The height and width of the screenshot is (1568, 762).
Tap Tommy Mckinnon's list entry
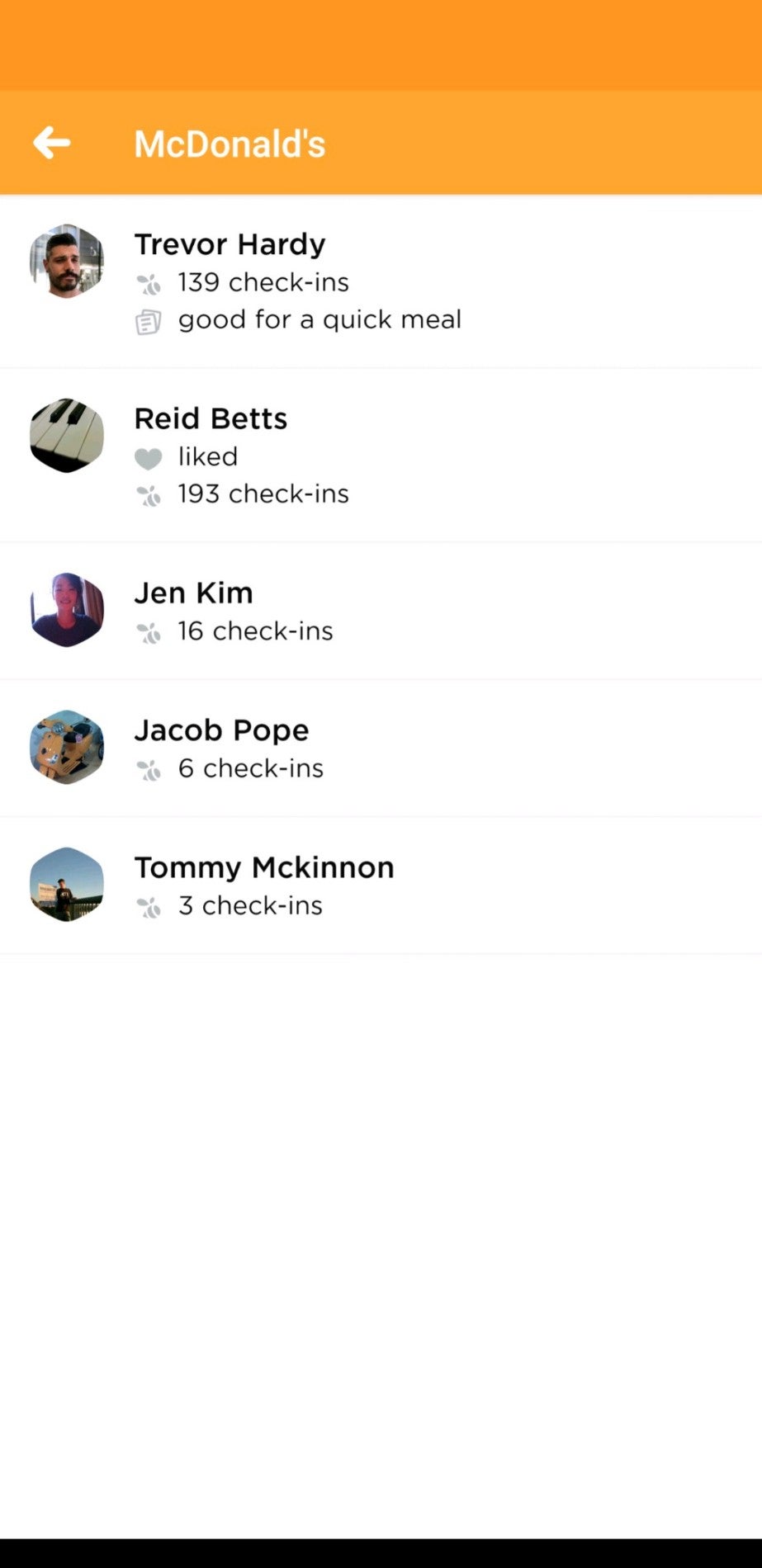click(x=380, y=885)
